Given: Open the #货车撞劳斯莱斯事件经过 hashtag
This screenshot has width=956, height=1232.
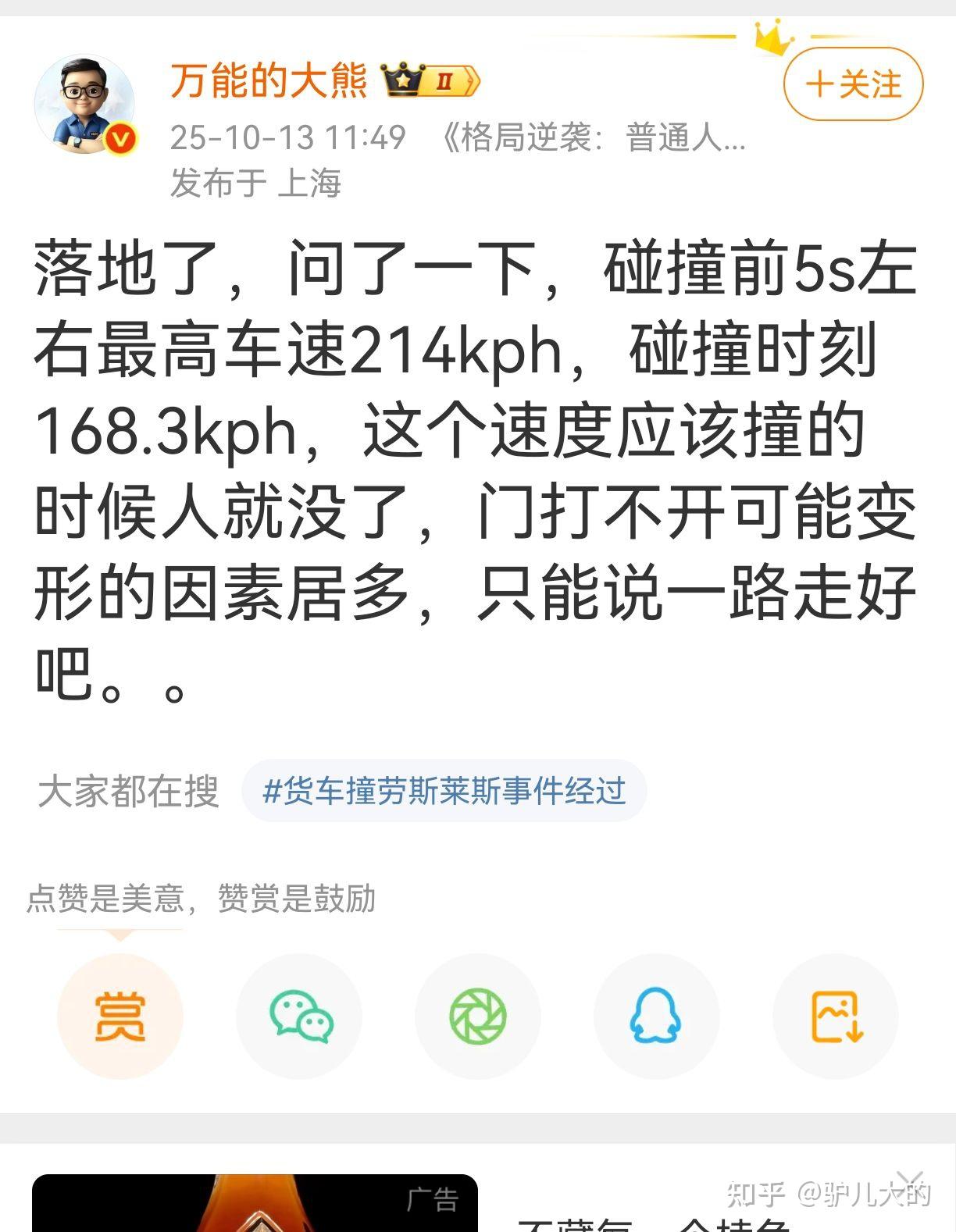Looking at the screenshot, I should point(444,791).
